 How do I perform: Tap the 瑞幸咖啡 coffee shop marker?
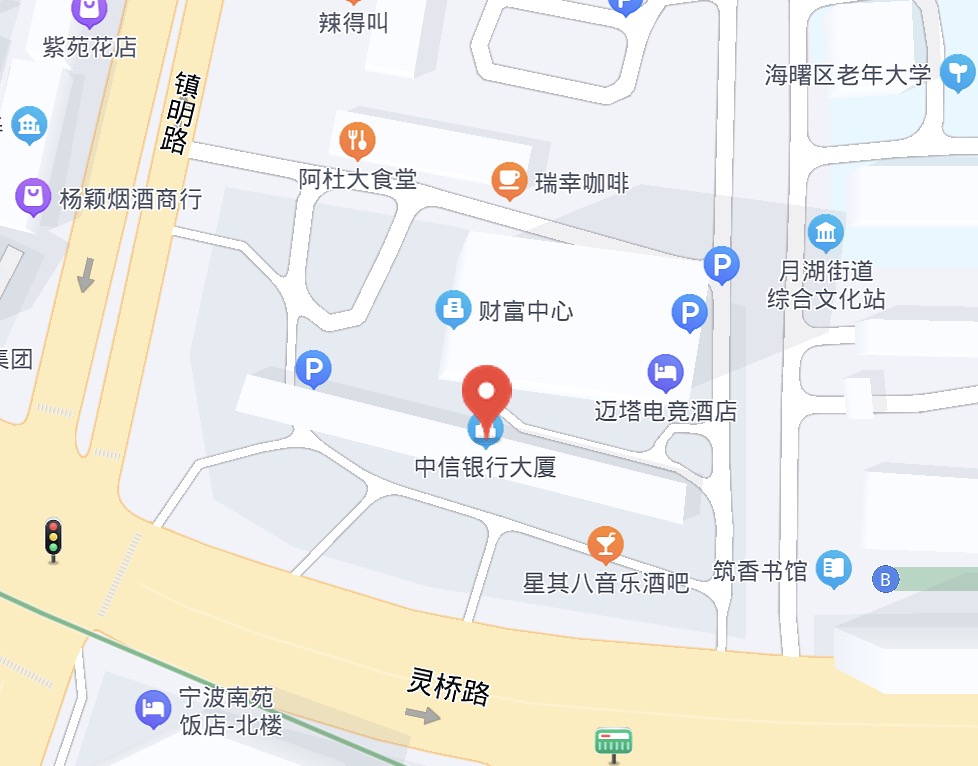(510, 181)
